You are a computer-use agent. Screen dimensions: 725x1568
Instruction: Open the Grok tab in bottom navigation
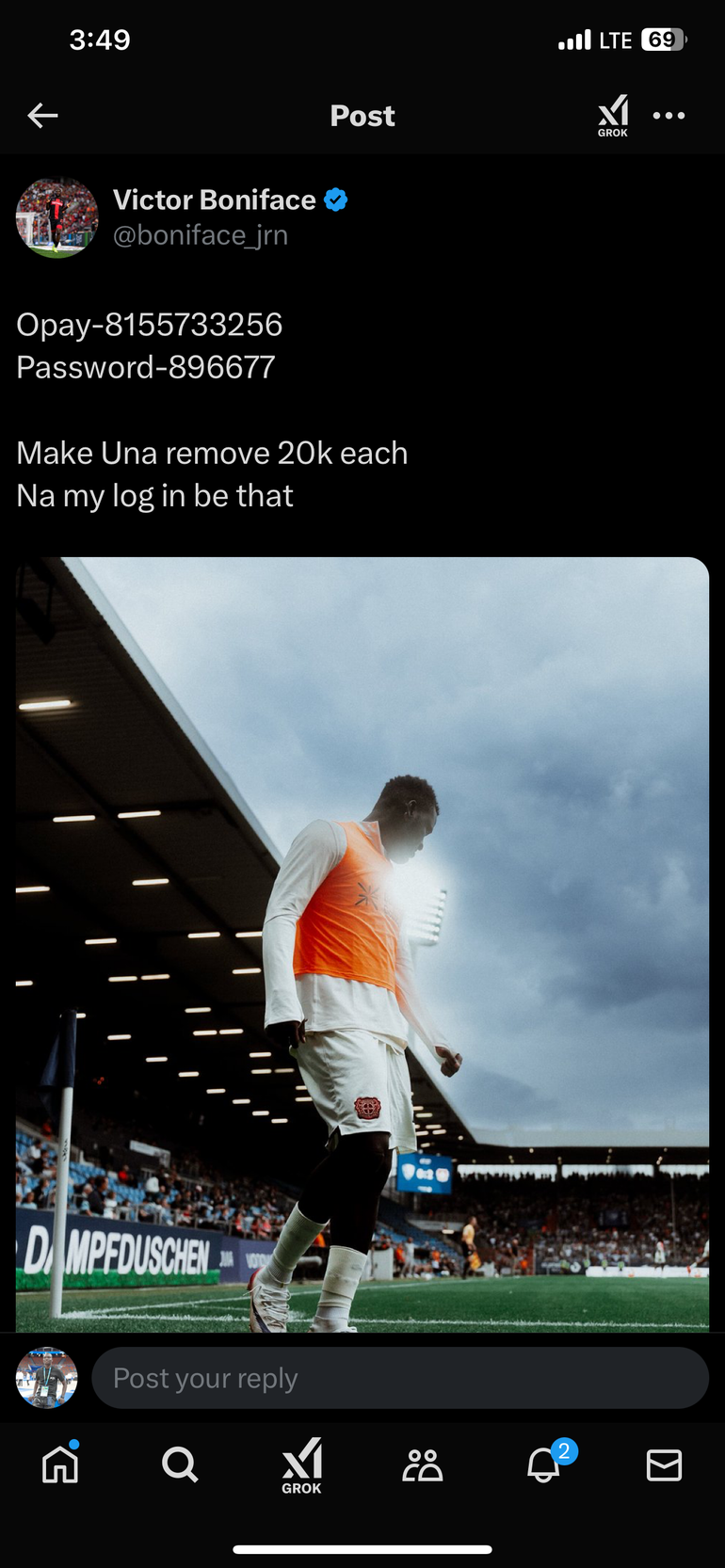coord(301,1464)
